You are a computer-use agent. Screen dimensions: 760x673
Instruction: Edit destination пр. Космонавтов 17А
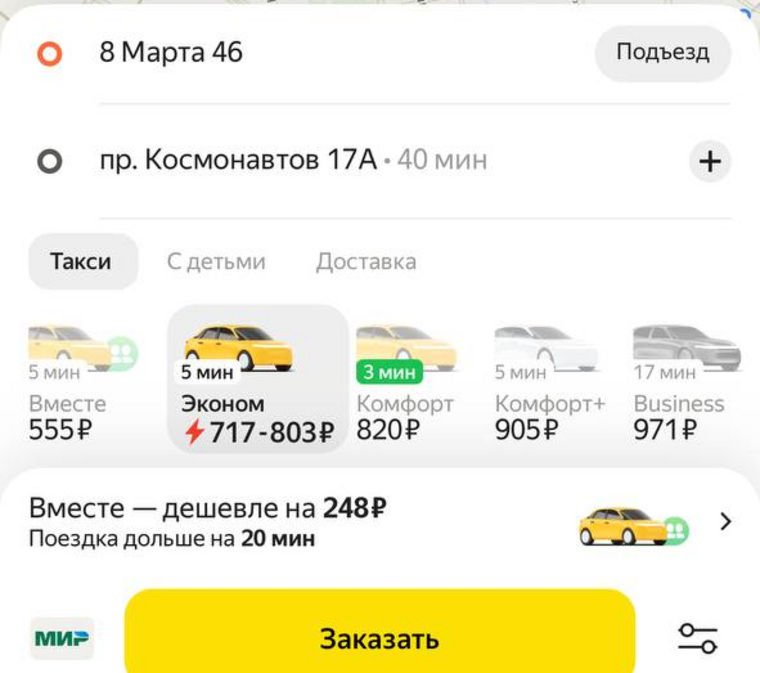coord(236,160)
